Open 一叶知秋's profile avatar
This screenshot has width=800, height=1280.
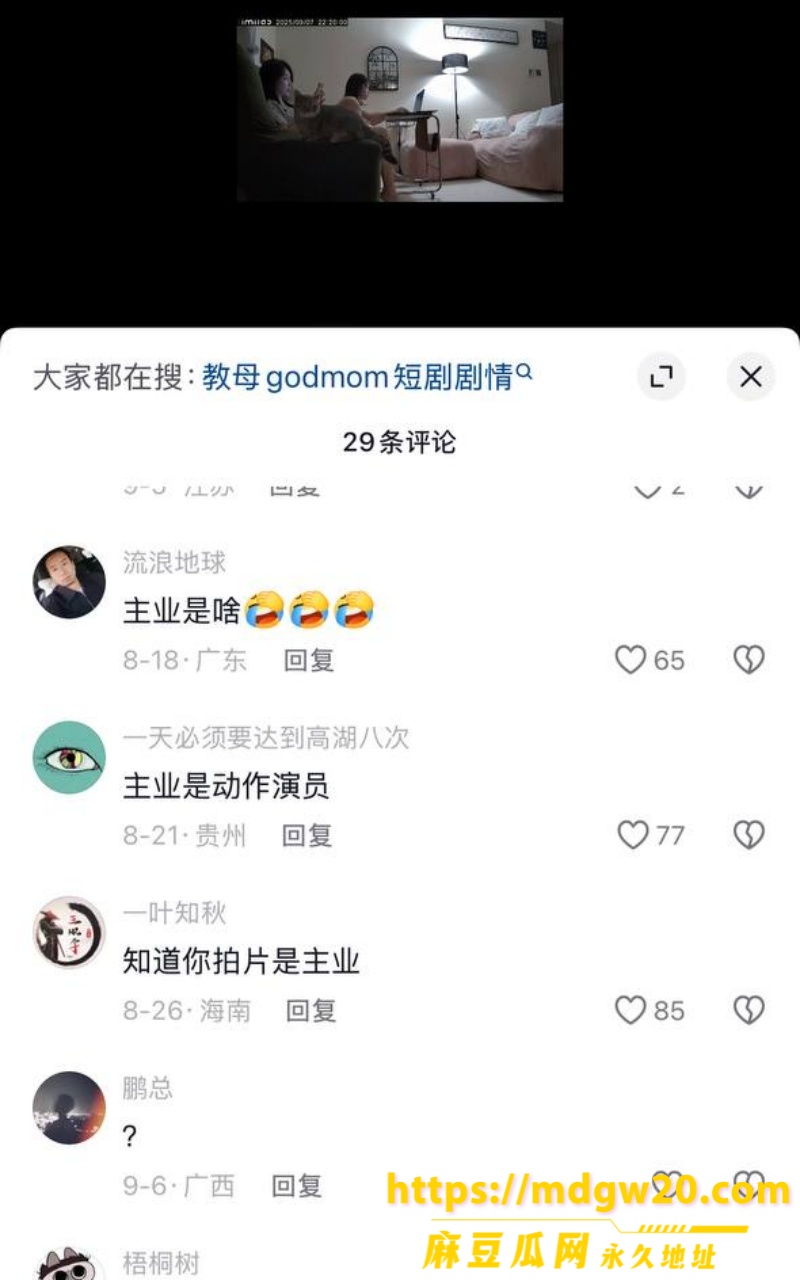(x=69, y=932)
